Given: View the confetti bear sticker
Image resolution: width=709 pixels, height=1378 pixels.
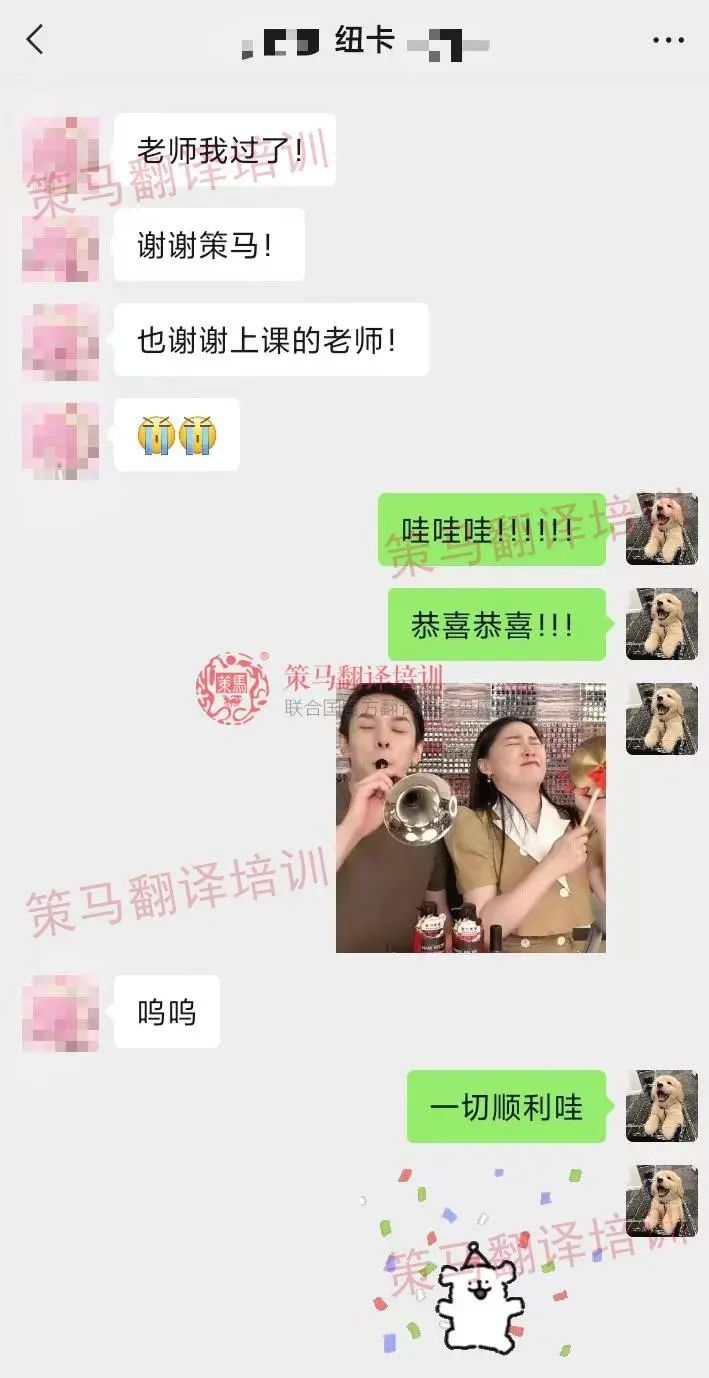Looking at the screenshot, I should (478, 1290).
